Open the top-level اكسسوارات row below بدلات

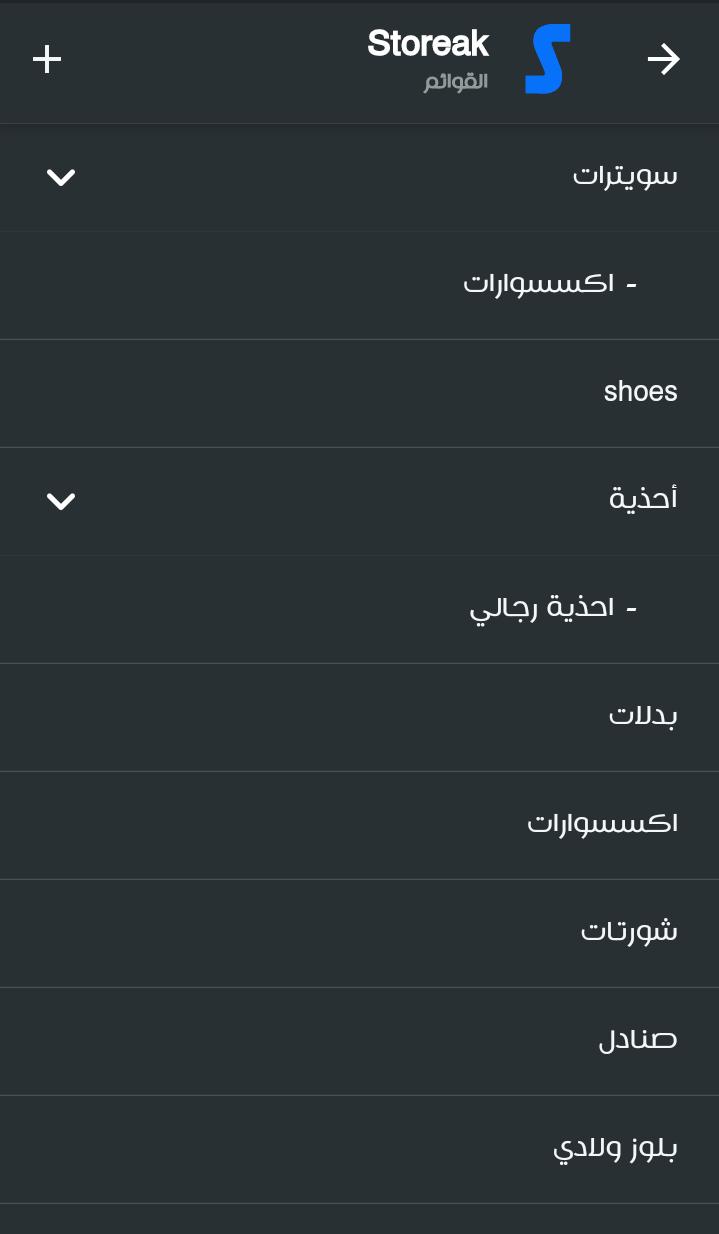point(359,825)
